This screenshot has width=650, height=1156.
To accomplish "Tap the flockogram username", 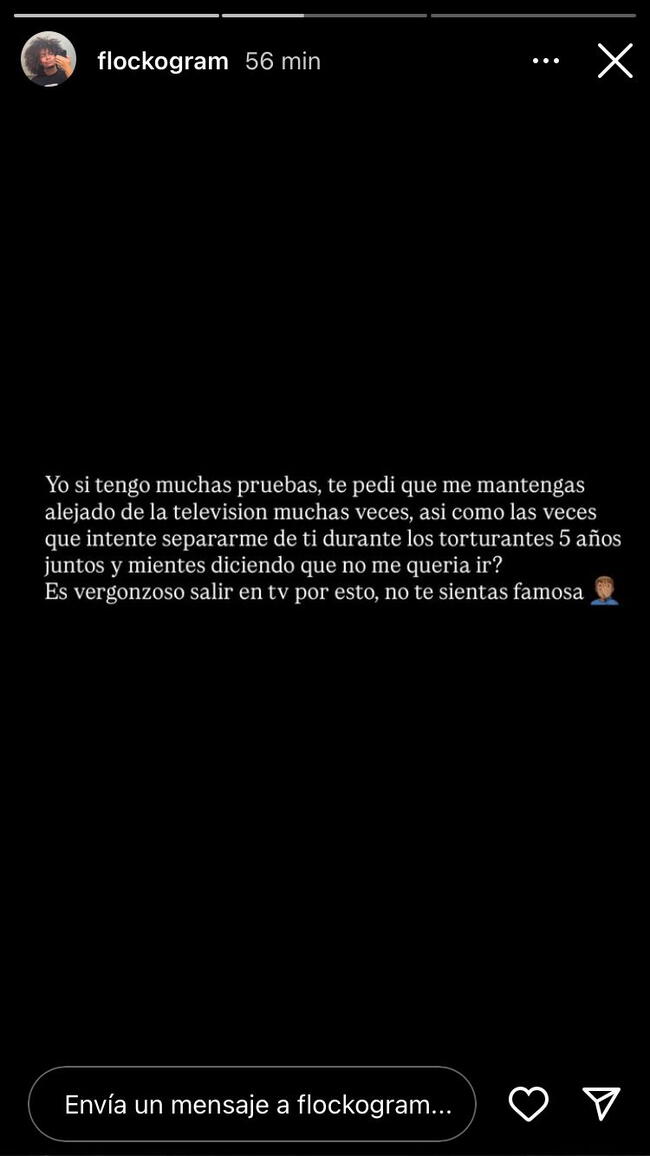I will 163,61.
